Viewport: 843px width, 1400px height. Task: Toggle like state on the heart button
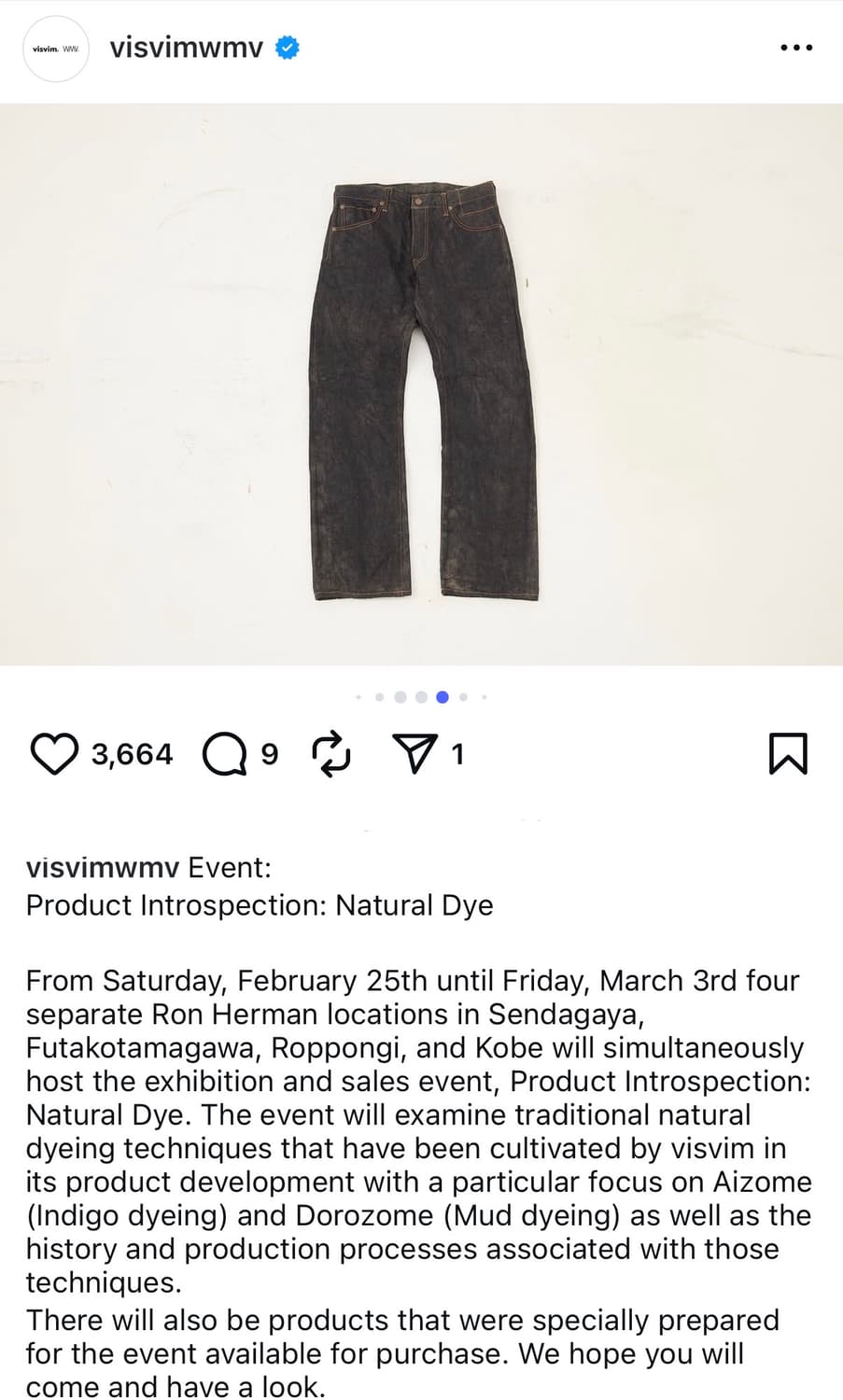click(x=55, y=754)
